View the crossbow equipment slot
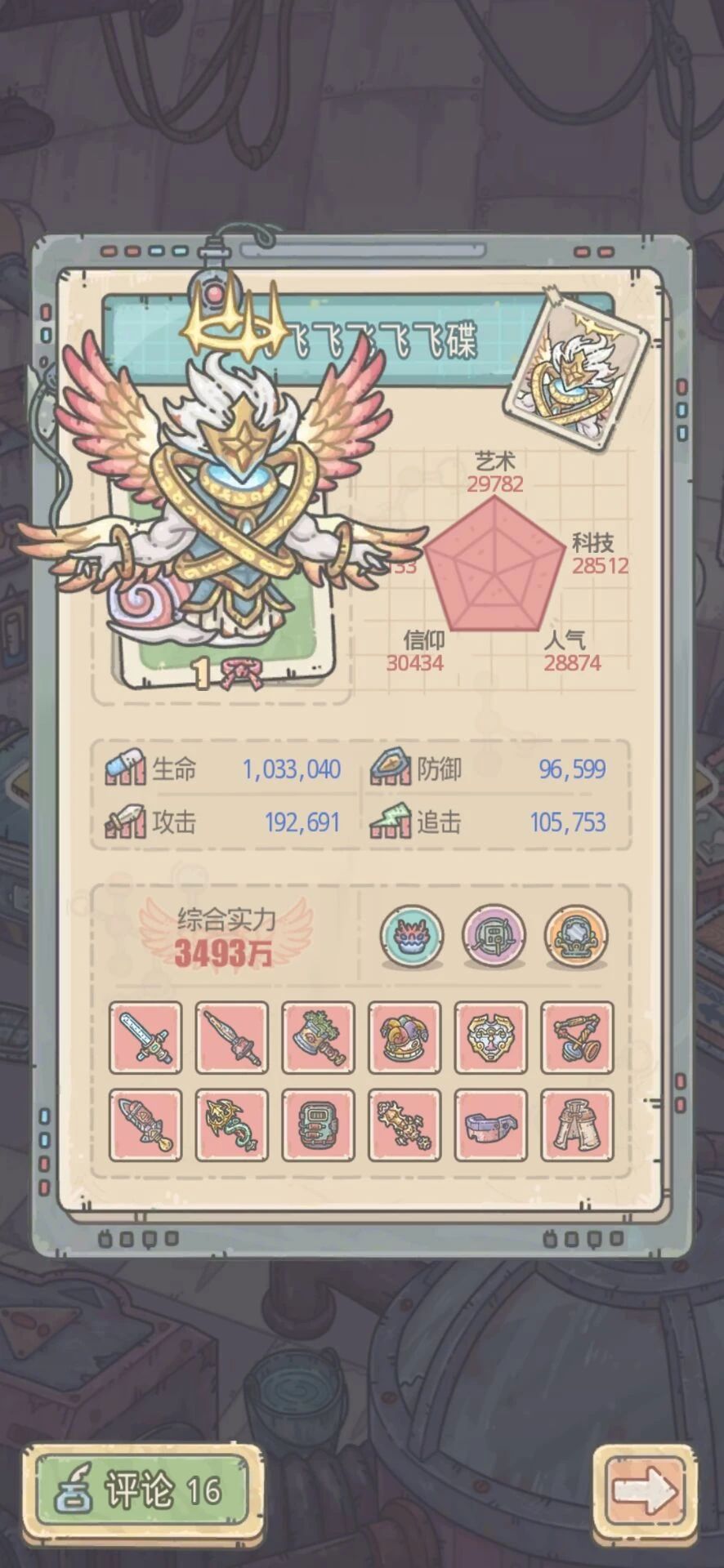The height and width of the screenshot is (1568, 724). [x=577, y=1037]
